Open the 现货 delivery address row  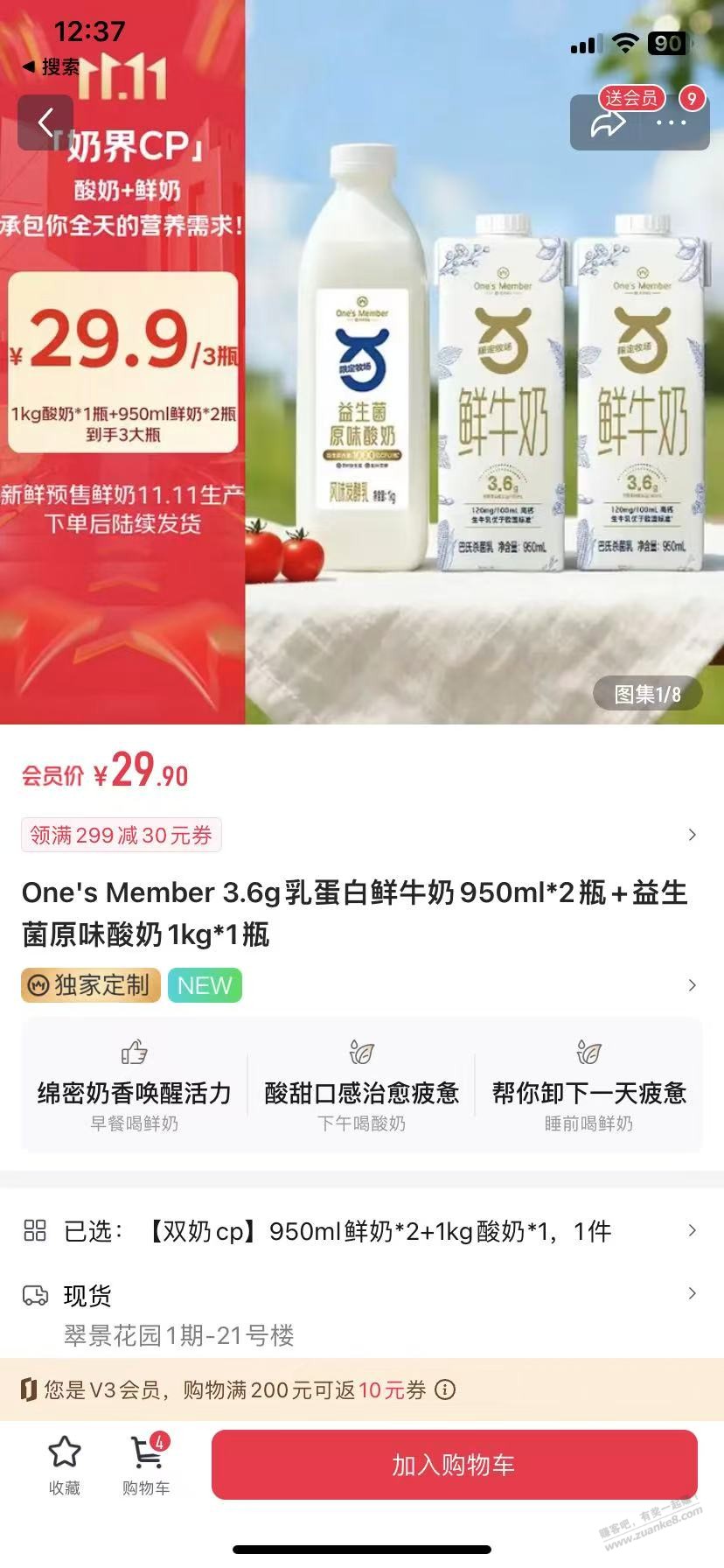pos(360,1314)
